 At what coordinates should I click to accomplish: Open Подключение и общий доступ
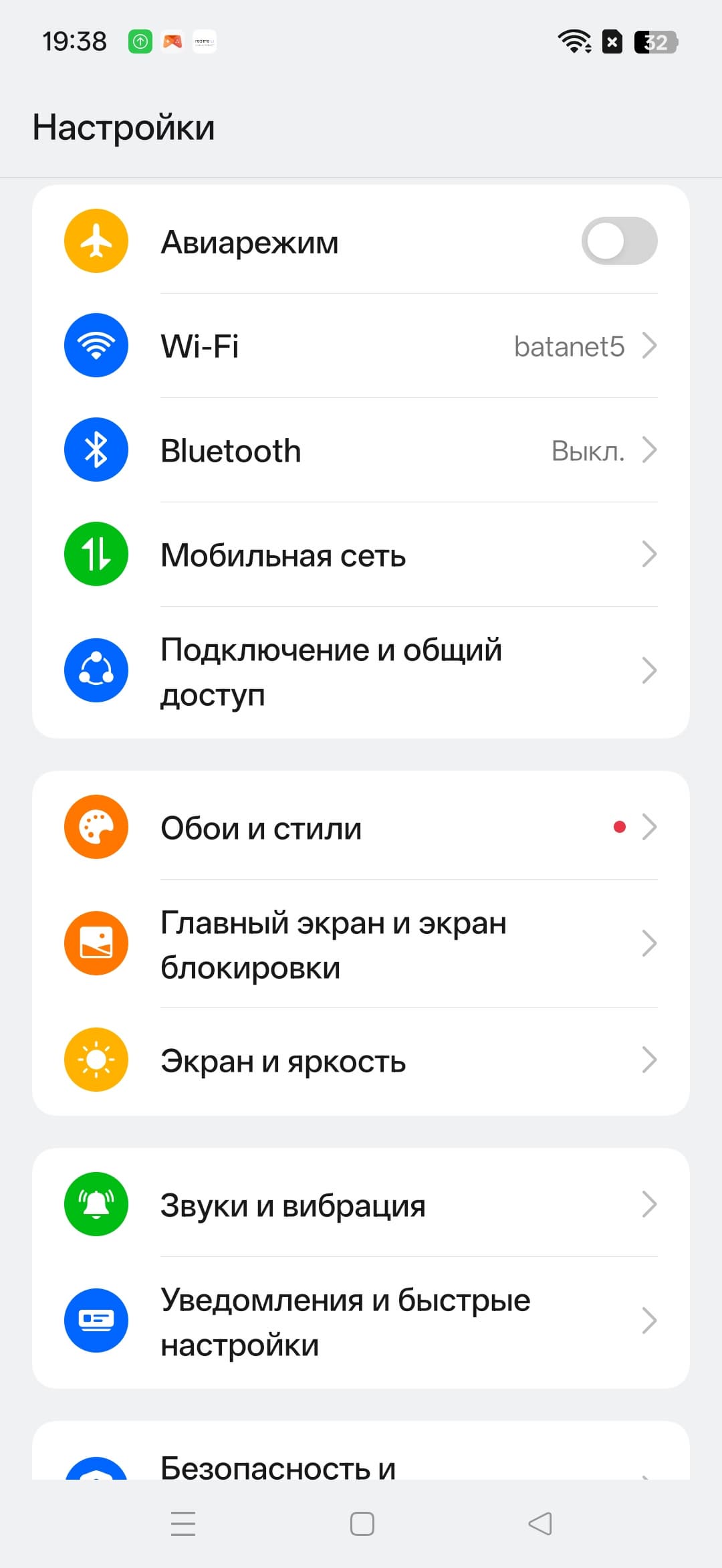(361, 671)
